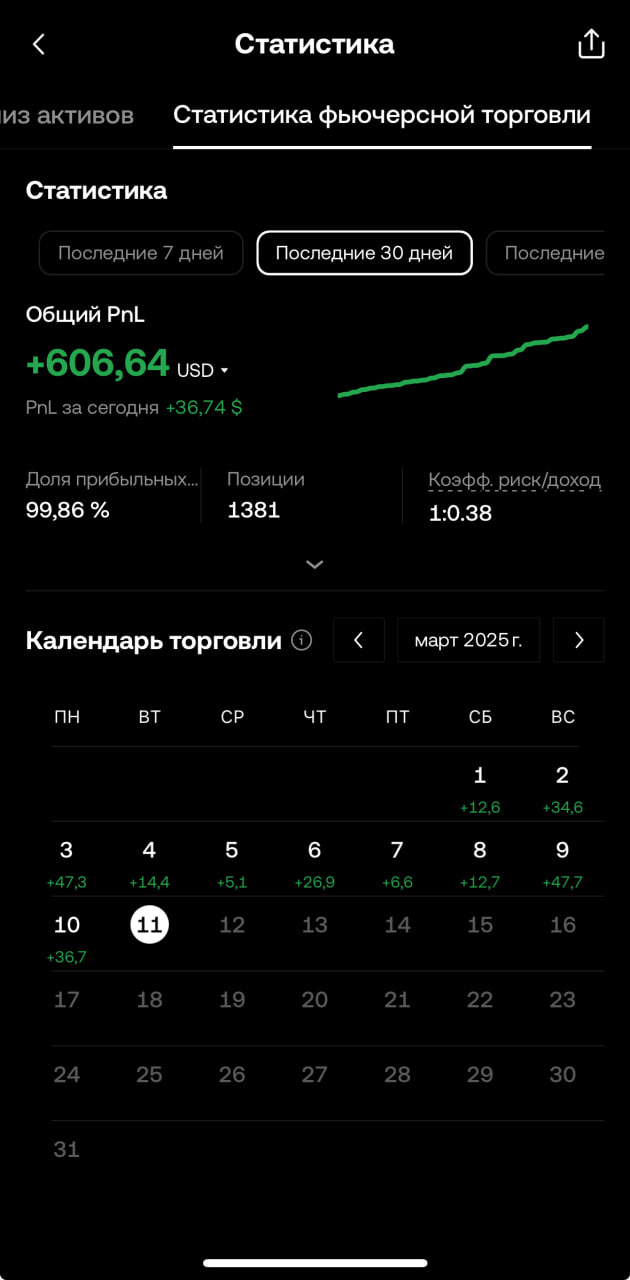Share the statistics via share icon
Image resolution: width=630 pixels, height=1280 pixels.
591,44
